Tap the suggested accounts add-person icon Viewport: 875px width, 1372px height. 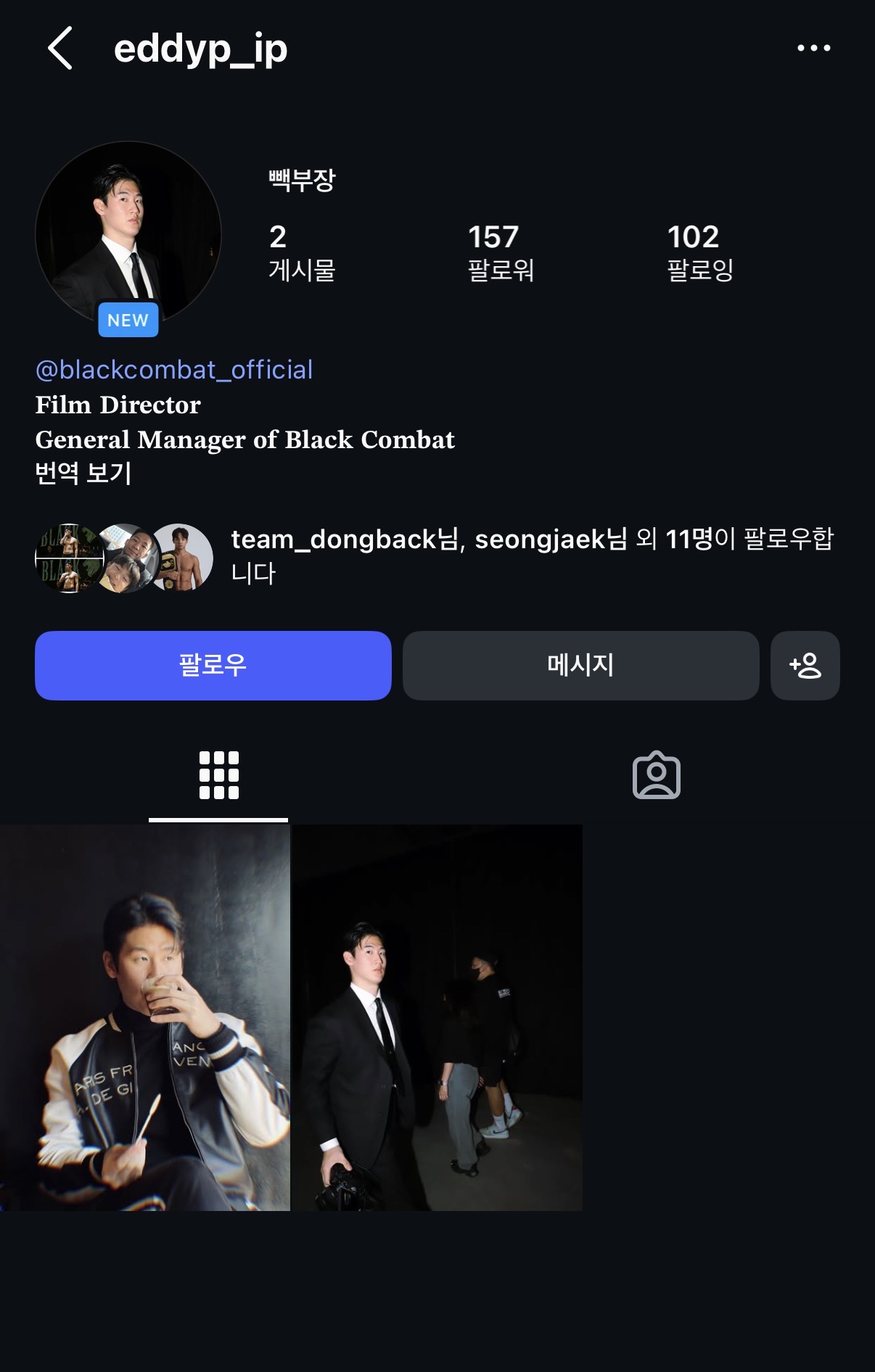click(x=805, y=665)
